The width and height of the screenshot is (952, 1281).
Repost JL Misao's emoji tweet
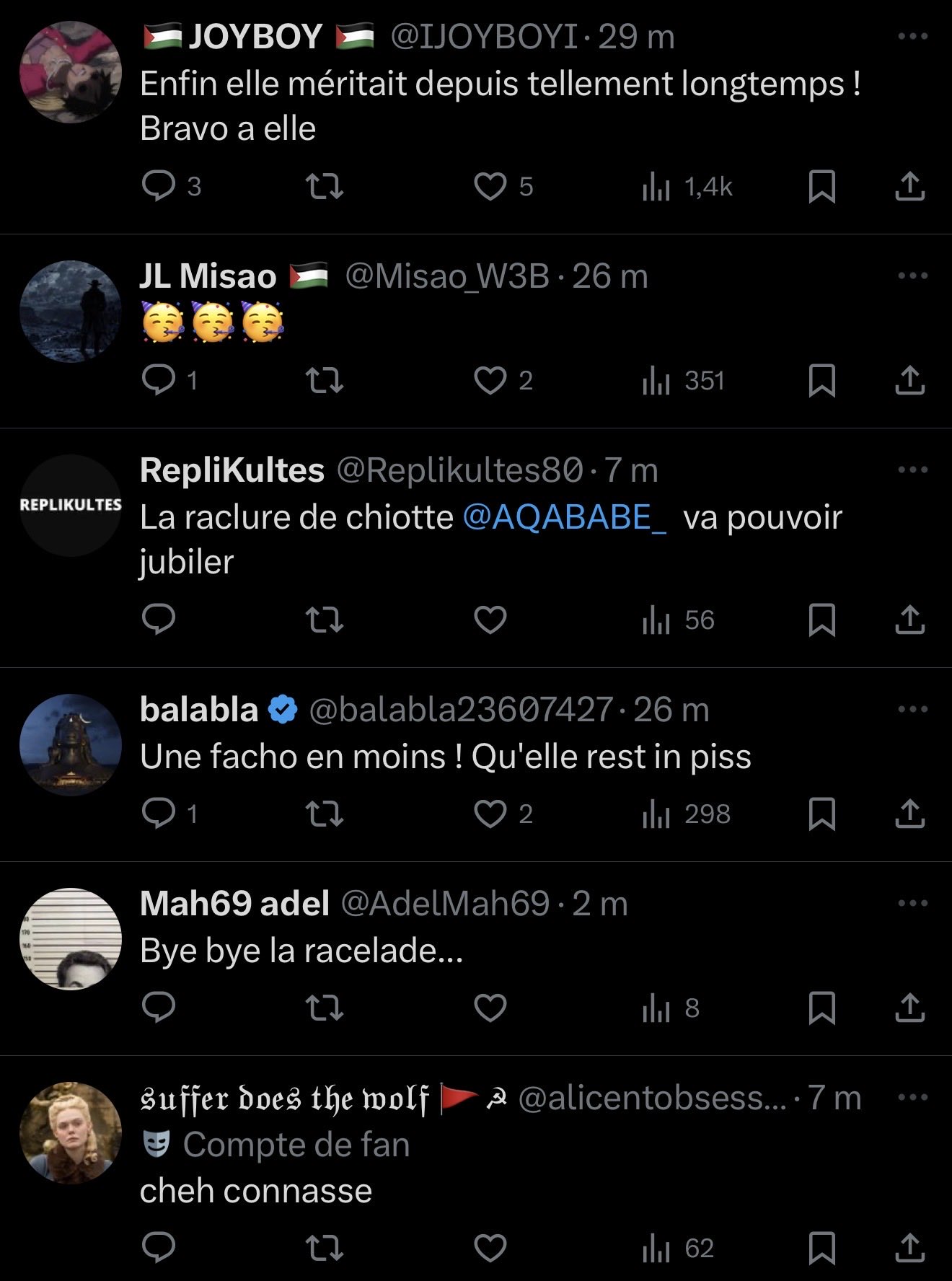click(x=325, y=380)
